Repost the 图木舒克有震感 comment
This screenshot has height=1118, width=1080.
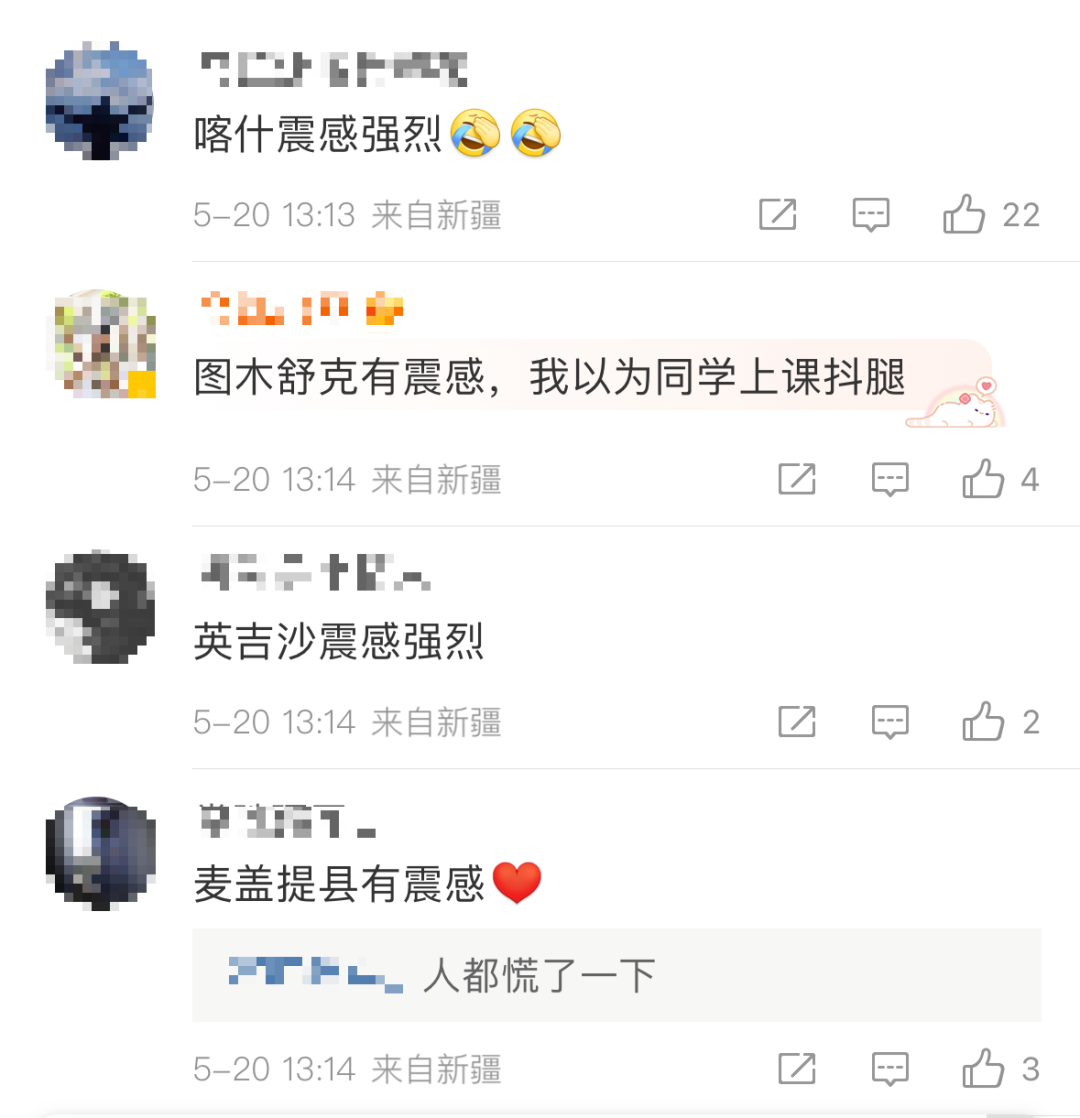796,480
